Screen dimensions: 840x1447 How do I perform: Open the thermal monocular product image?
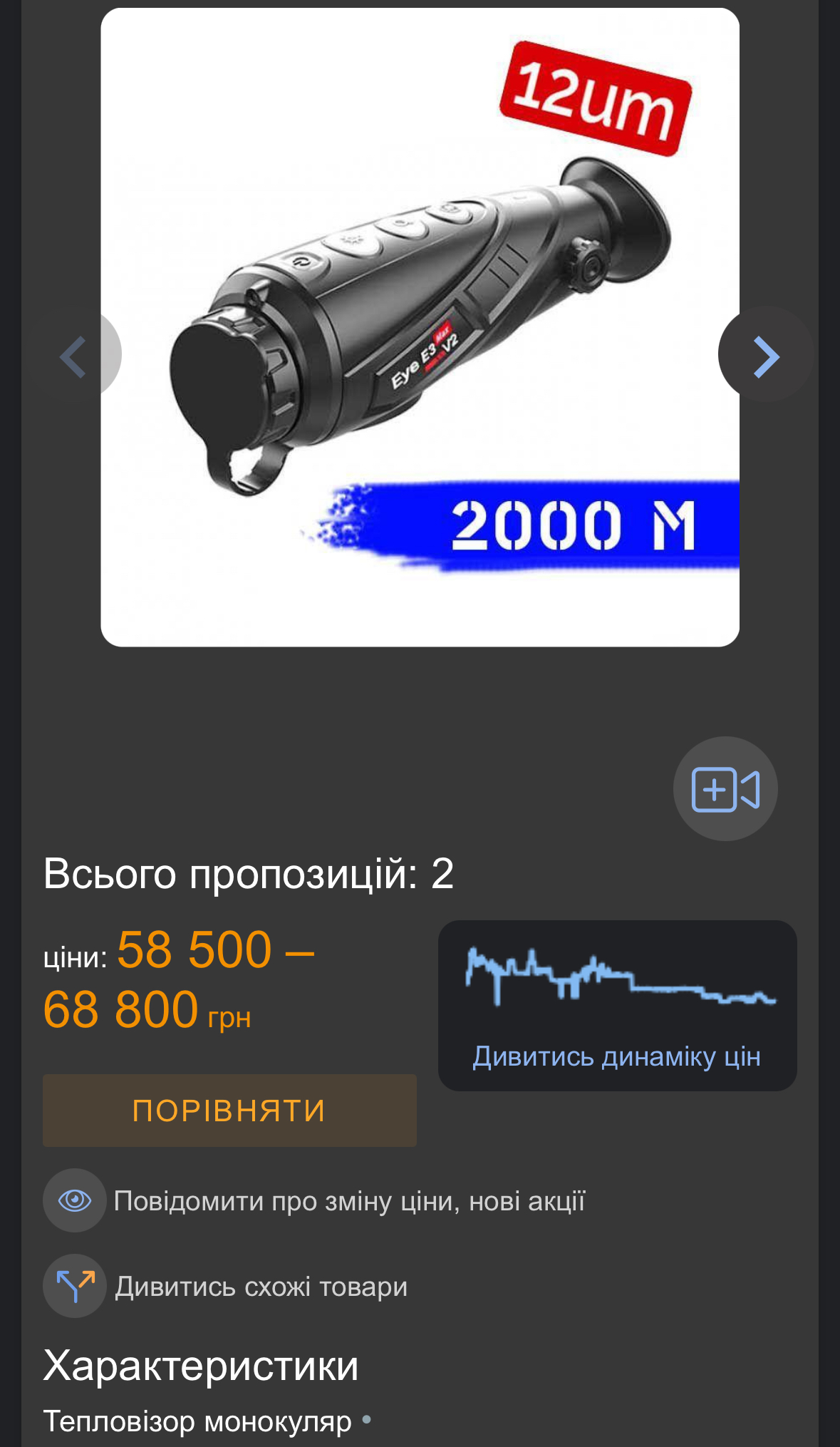[x=420, y=327]
